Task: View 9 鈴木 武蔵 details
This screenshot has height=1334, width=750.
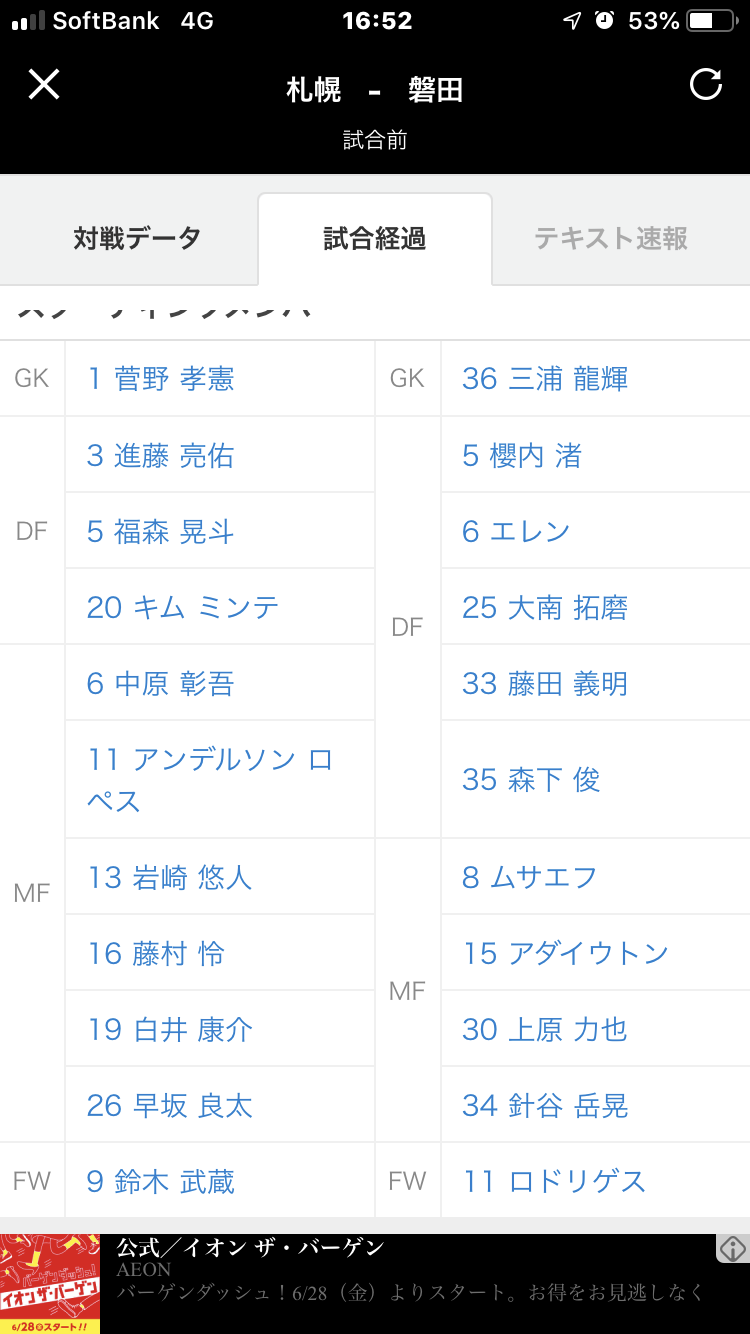Action: (x=161, y=1182)
